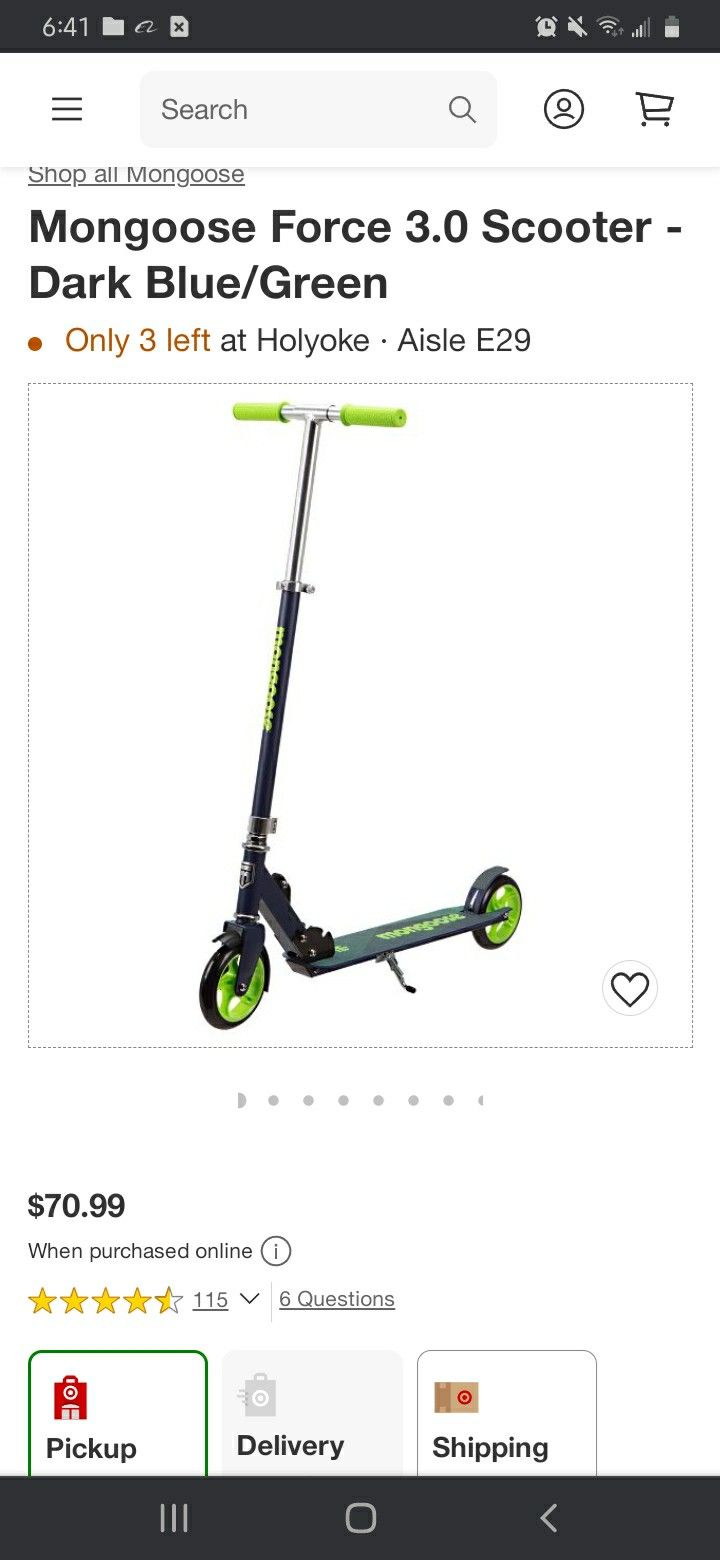View the 6 Questions link

(337, 1299)
